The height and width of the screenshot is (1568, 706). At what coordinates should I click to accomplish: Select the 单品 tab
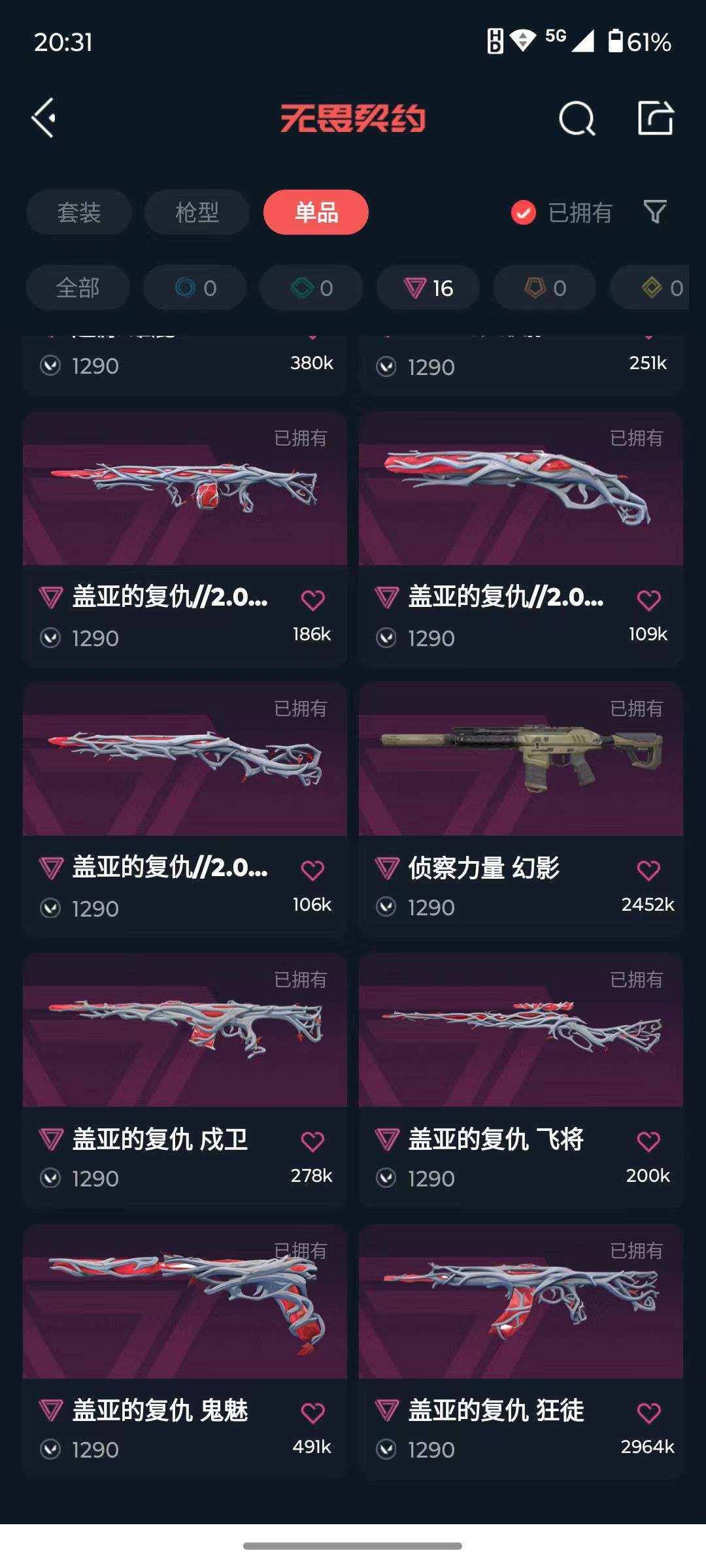tap(316, 212)
